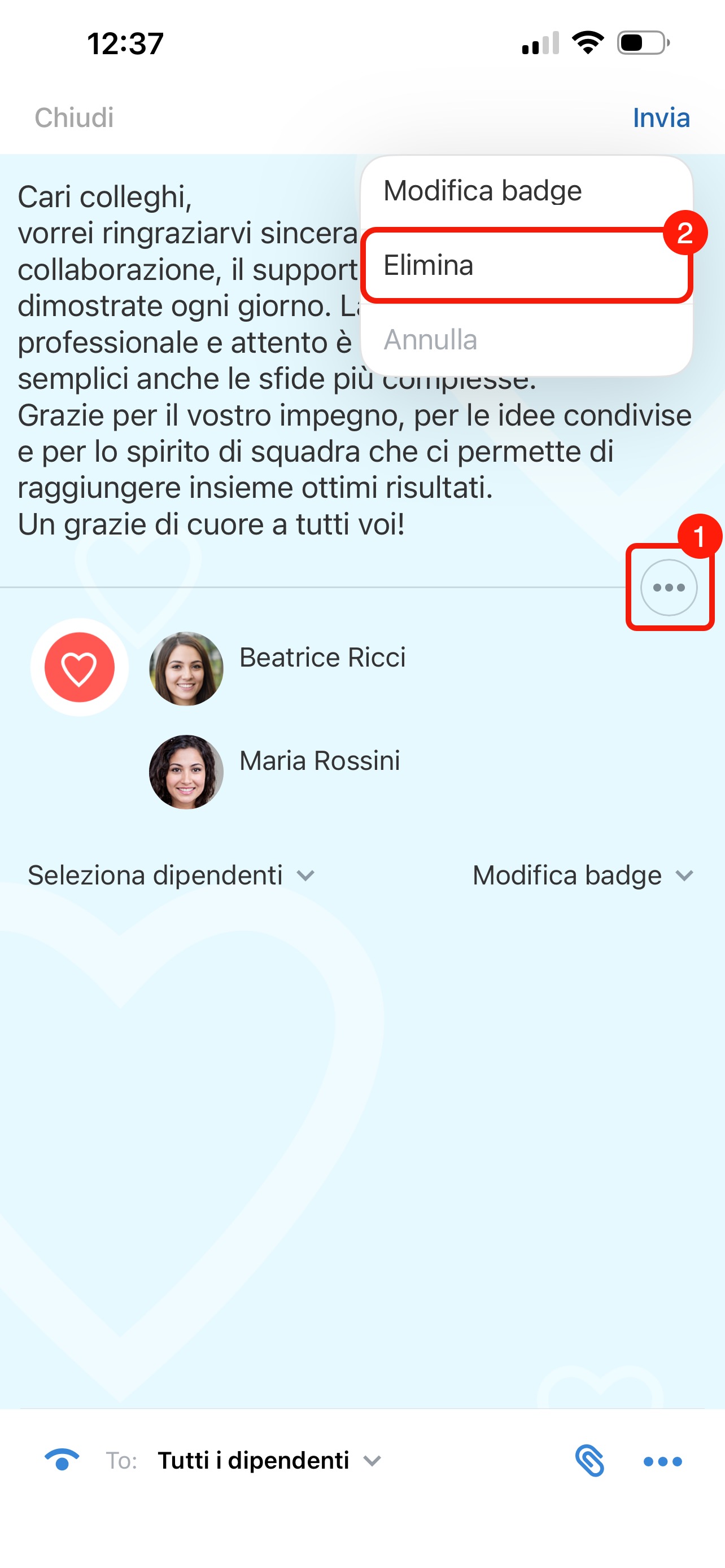This screenshot has height=1568, width=725.
Task: Choose Modifica badge in the popup menu
Action: 482,191
